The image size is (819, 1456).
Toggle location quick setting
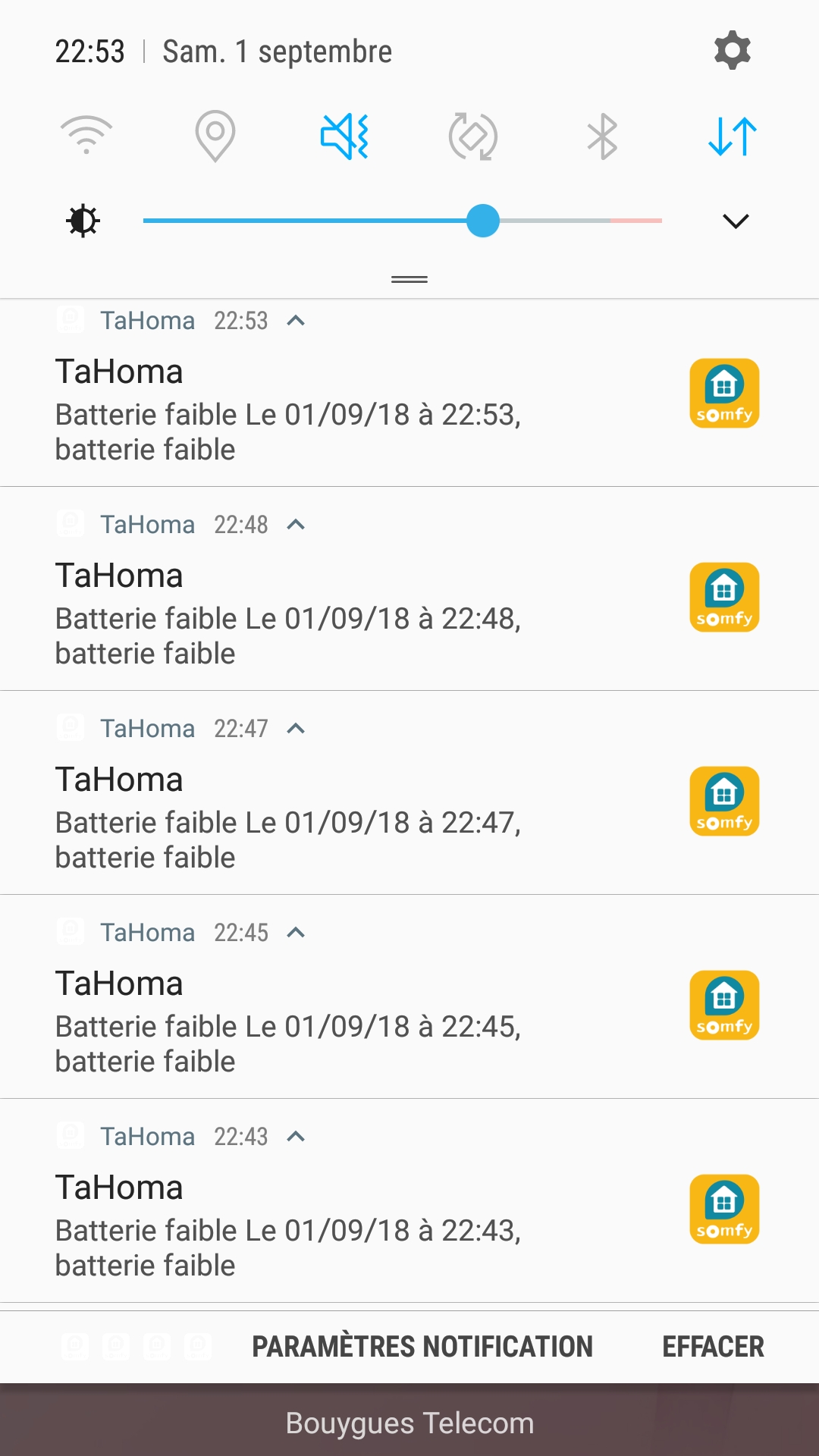tap(215, 136)
